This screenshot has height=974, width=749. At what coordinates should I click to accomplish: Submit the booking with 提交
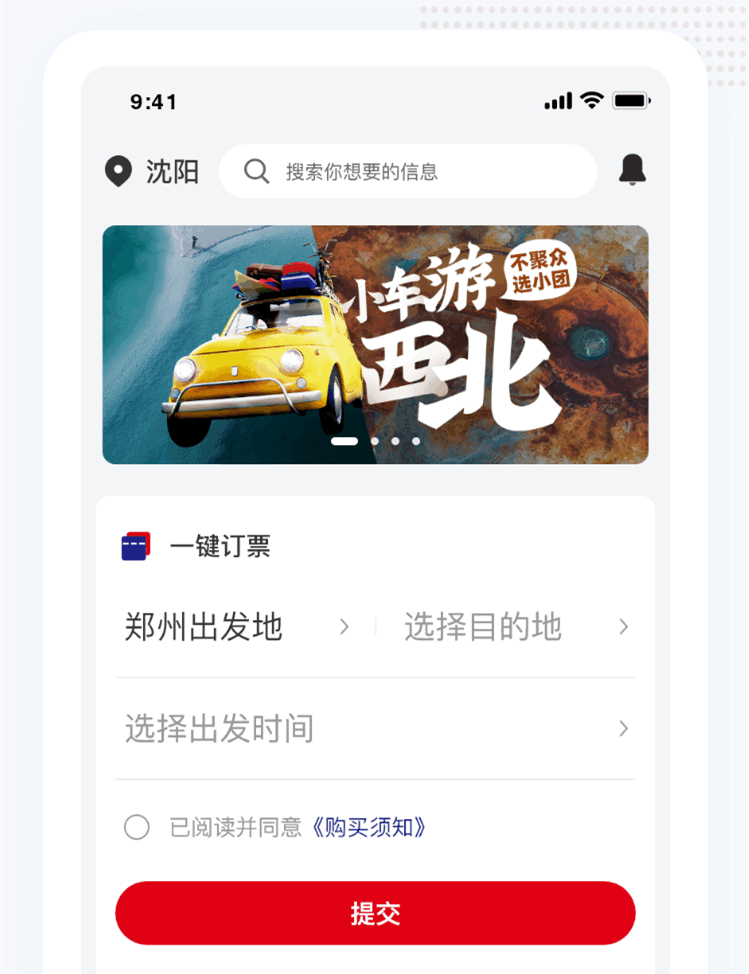coord(375,913)
